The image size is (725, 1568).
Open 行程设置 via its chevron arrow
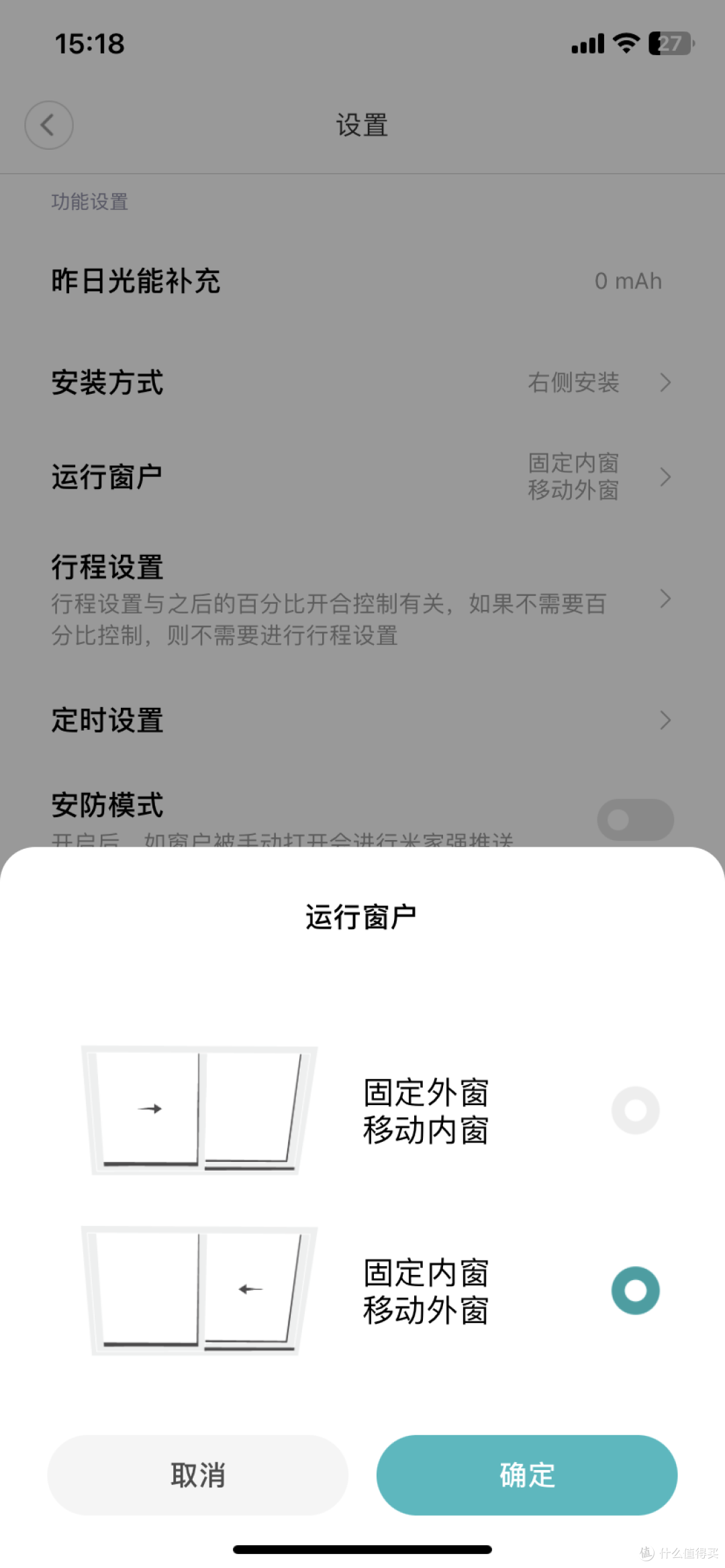pos(665,598)
